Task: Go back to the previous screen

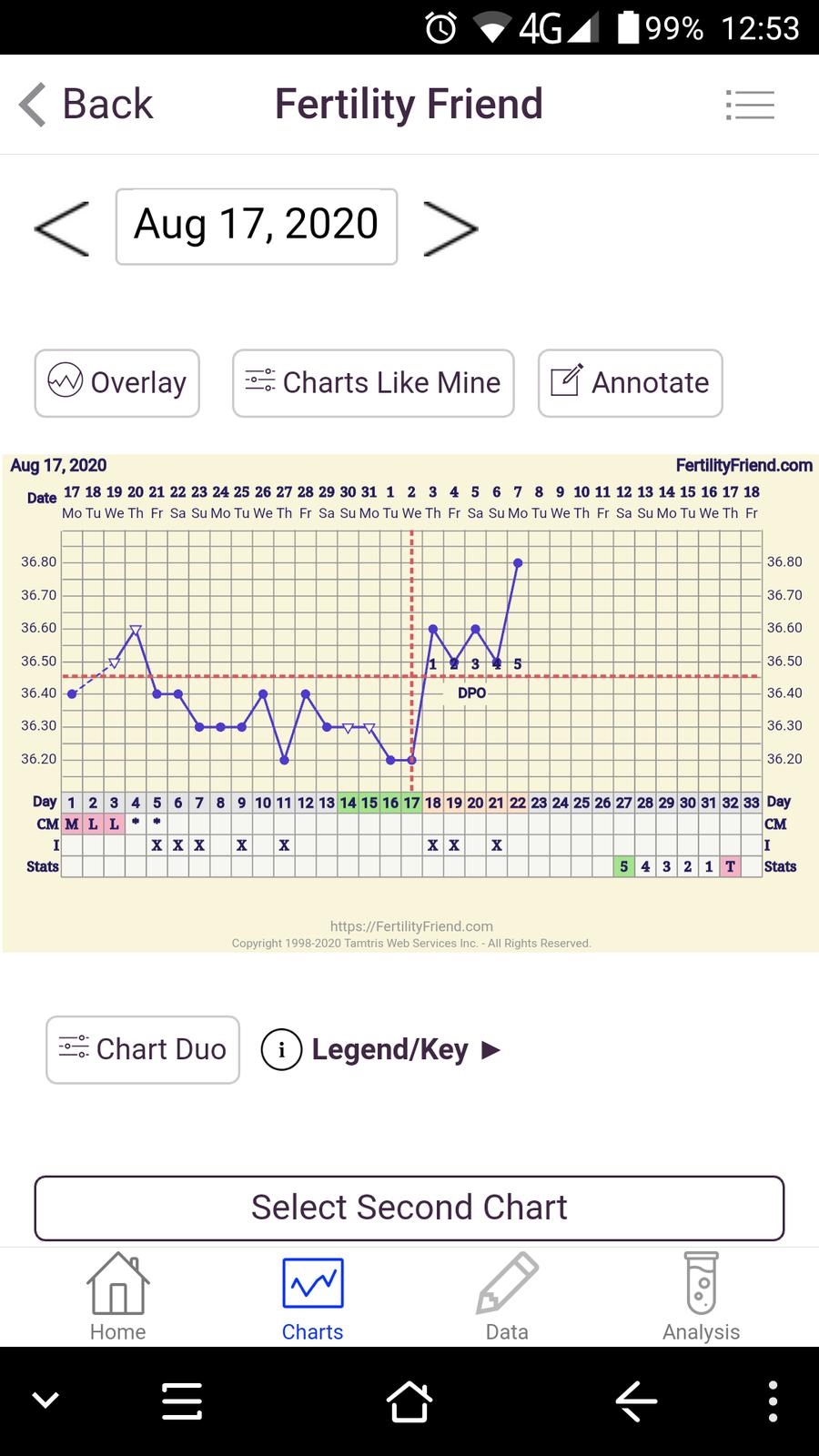Action: (x=86, y=105)
